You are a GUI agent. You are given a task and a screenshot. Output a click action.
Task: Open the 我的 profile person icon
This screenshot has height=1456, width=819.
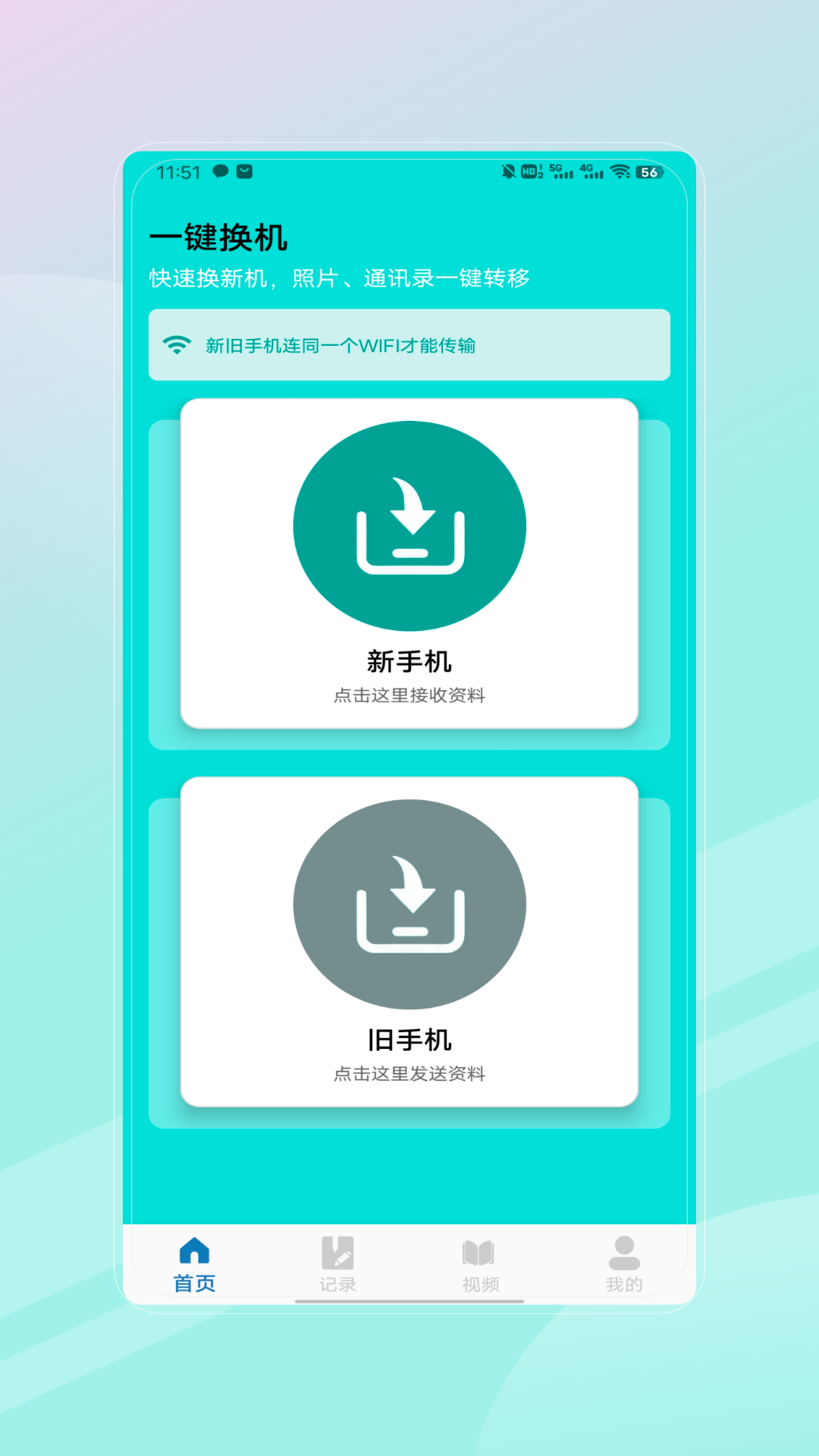pyautogui.click(x=622, y=1253)
